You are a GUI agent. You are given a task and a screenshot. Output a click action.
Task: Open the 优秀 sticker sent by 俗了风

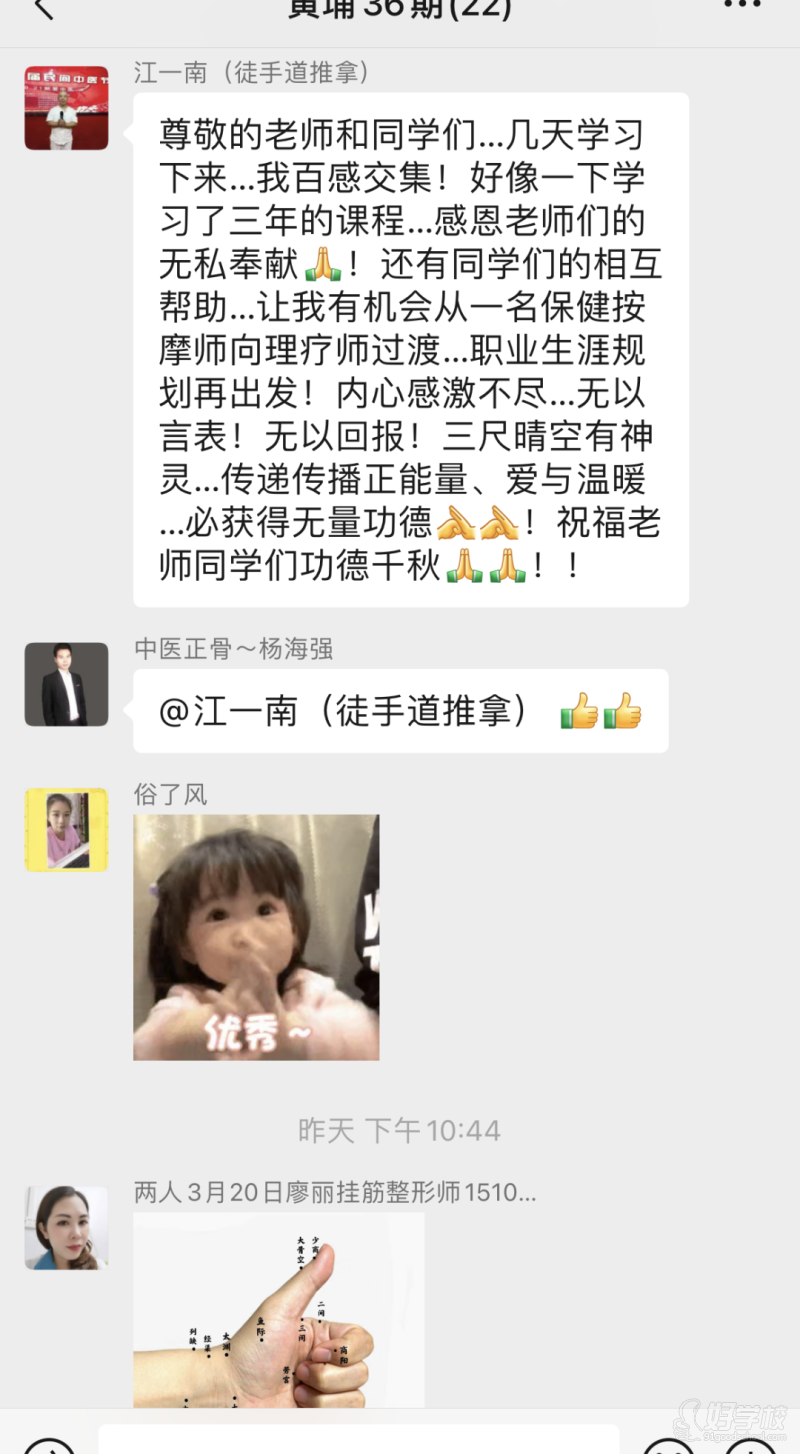[x=256, y=937]
